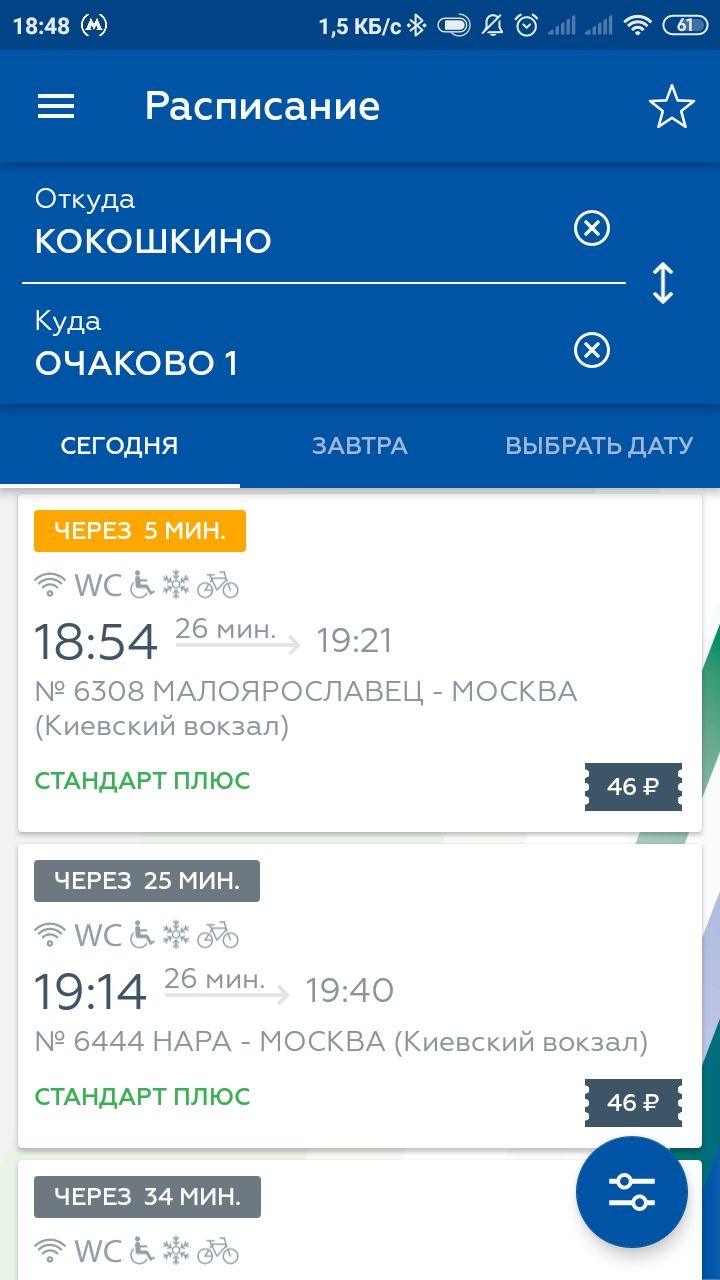Swap departure and destination stations
The width and height of the screenshot is (720, 1280).
663,283
